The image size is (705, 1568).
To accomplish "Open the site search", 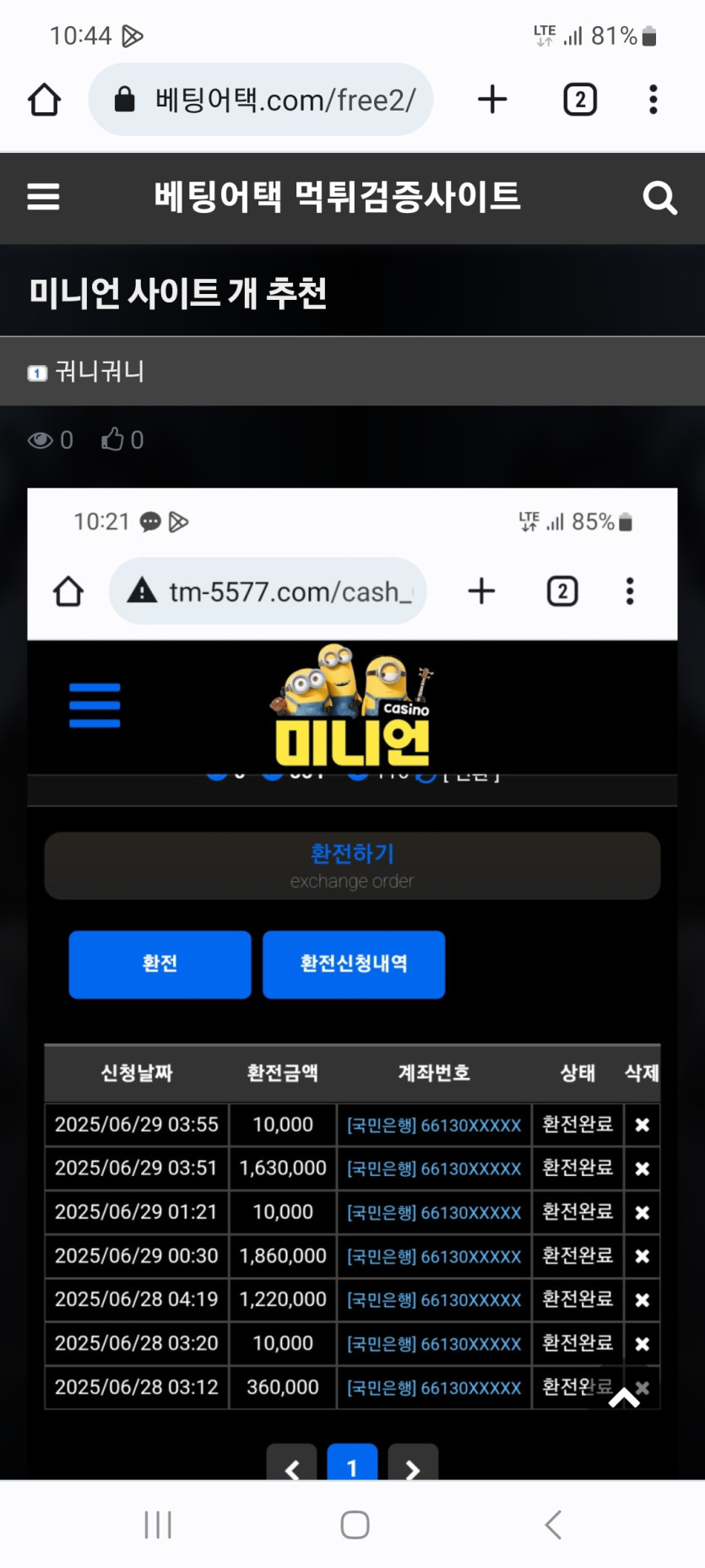I will pos(659,199).
